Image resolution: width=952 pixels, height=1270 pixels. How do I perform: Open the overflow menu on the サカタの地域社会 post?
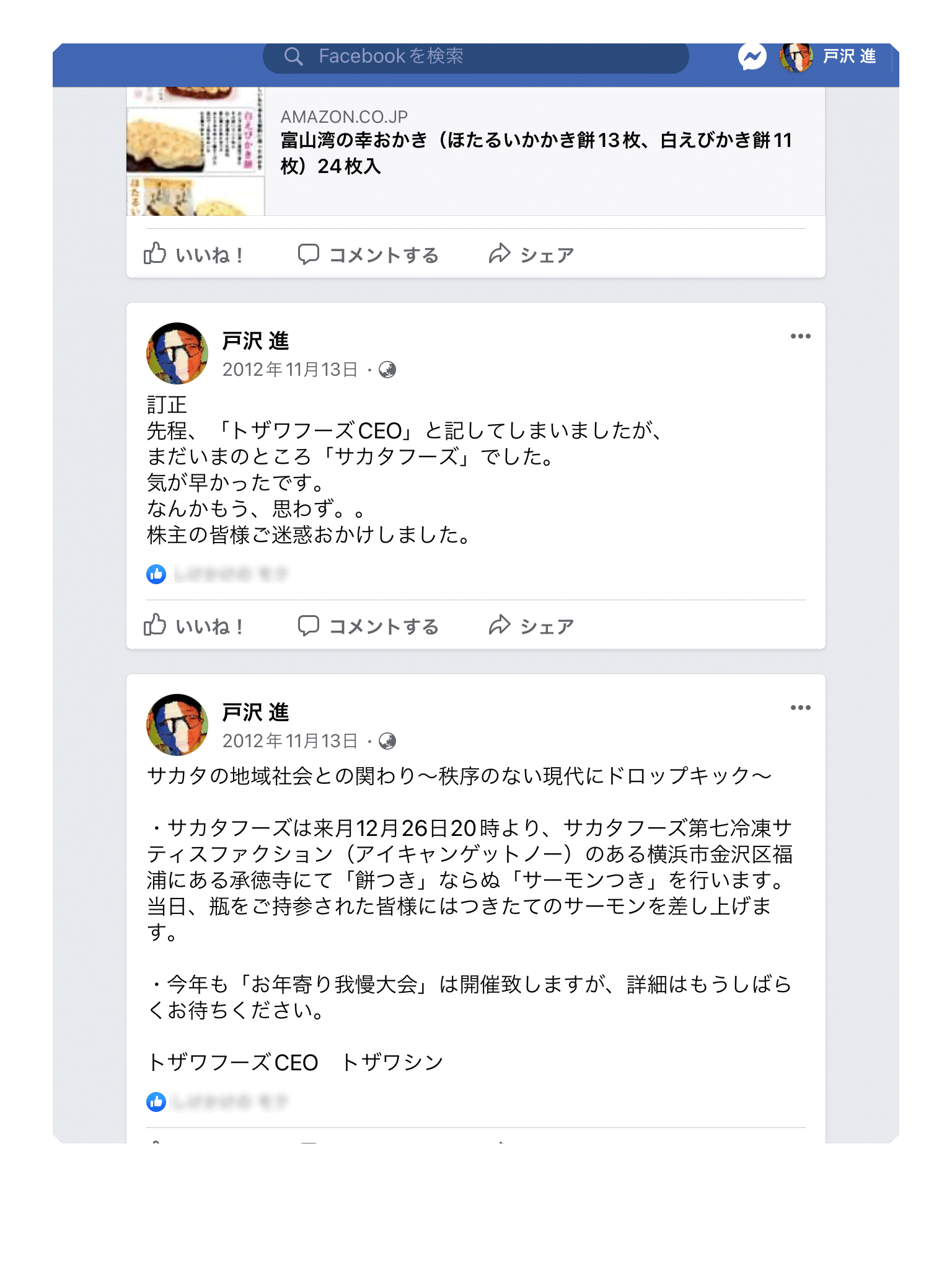[800, 708]
